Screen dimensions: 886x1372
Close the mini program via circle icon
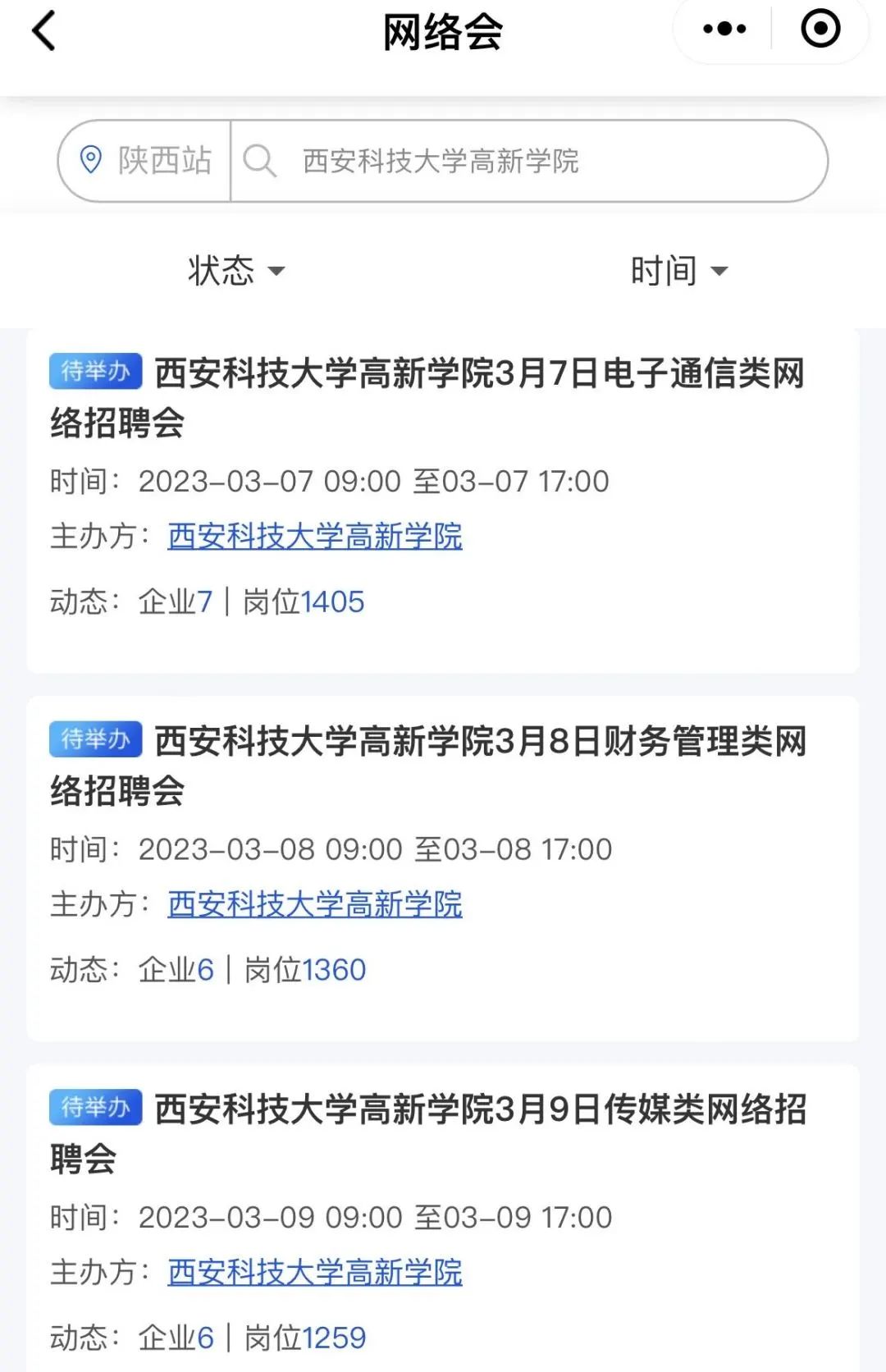820,30
